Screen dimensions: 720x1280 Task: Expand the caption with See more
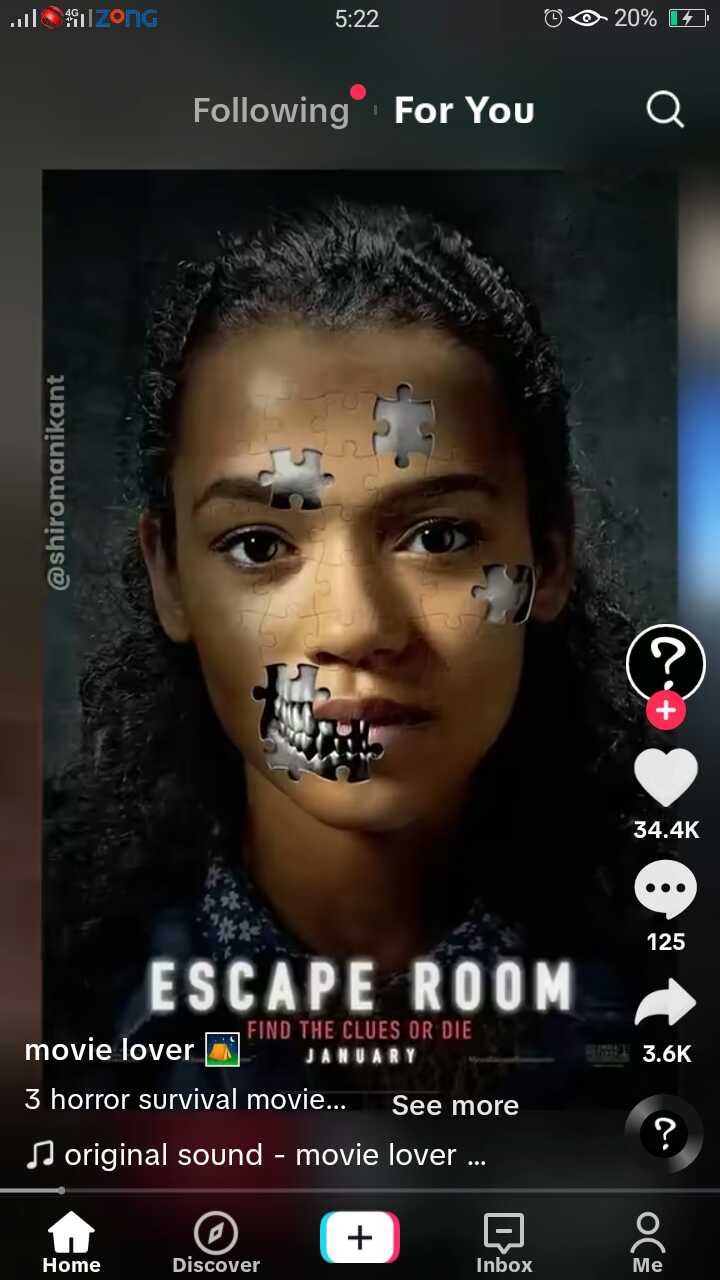(455, 1105)
